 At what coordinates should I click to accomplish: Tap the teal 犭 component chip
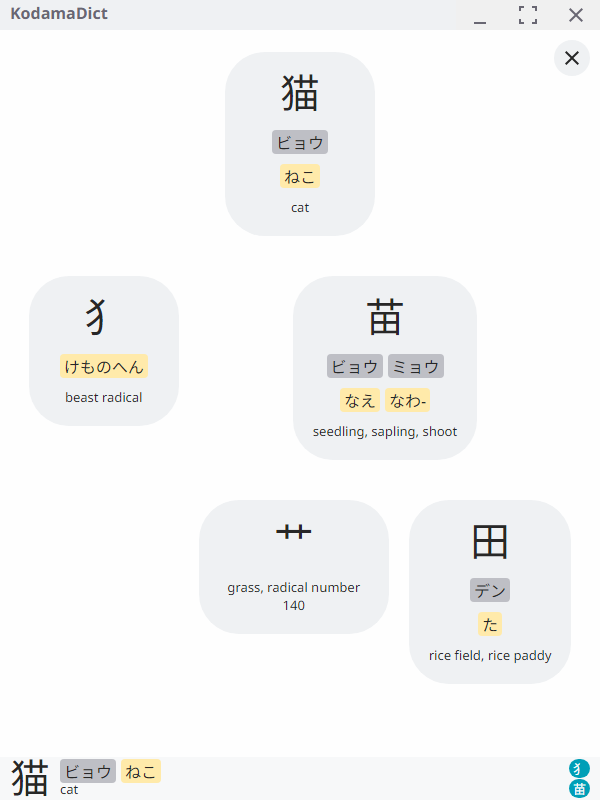(x=579, y=768)
